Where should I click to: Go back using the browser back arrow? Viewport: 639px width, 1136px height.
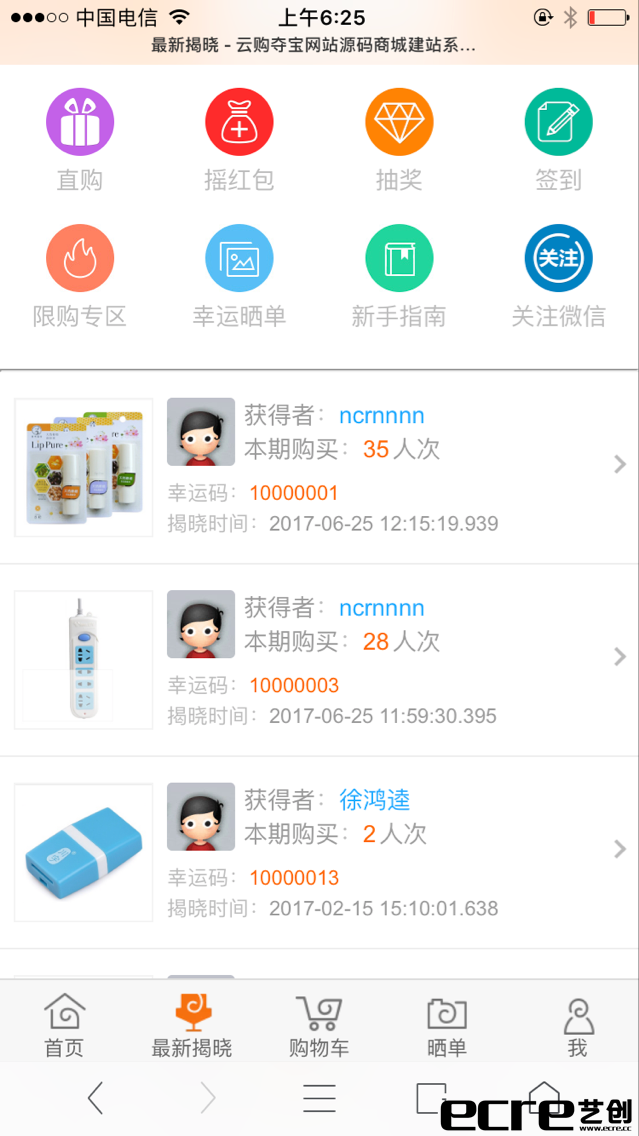point(95,1098)
